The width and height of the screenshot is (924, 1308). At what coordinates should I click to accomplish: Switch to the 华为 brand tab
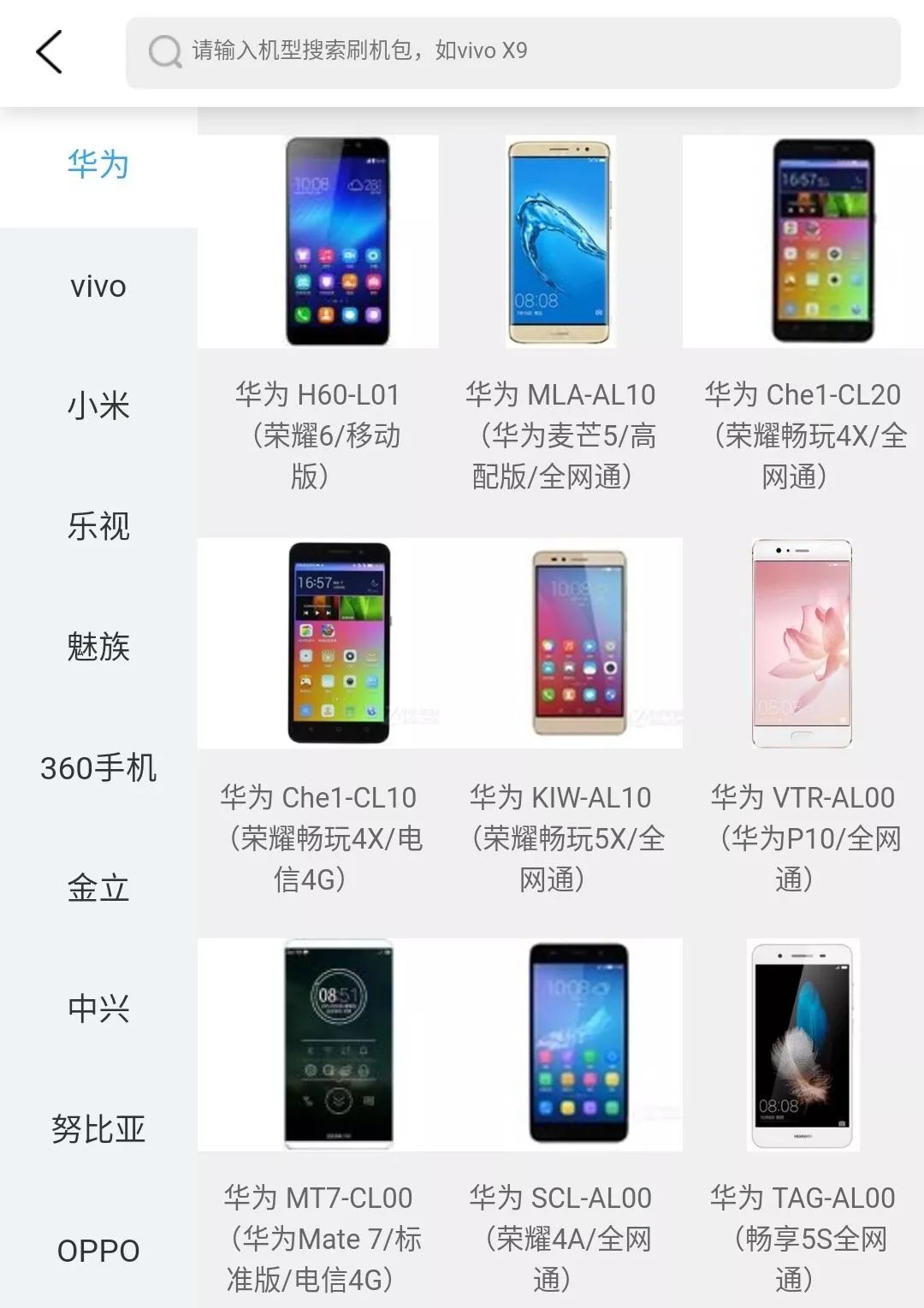click(x=97, y=167)
